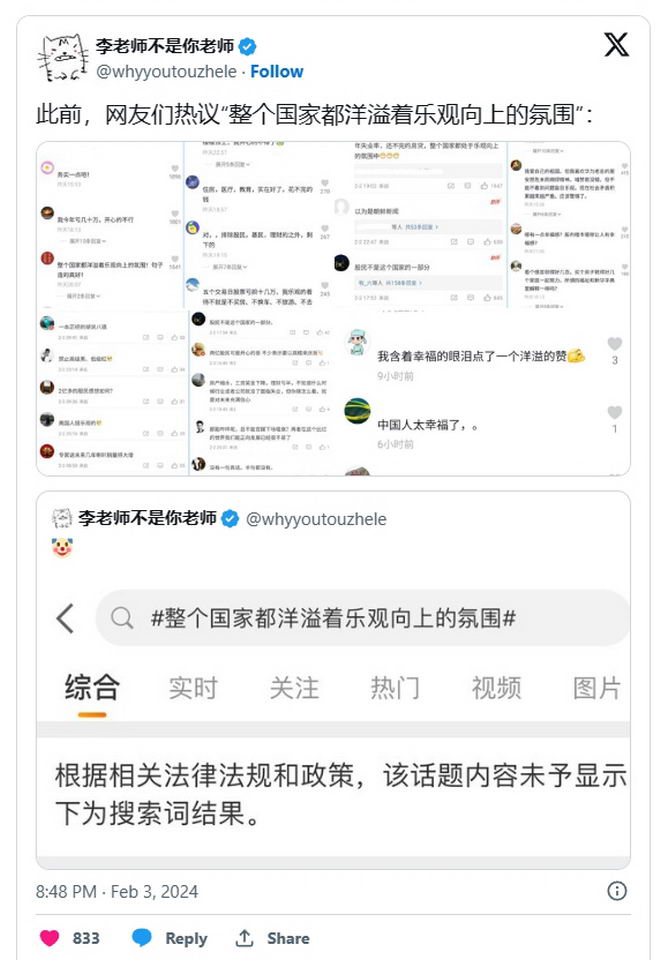
Task: View this post on X via the logo
Action: coord(616,45)
